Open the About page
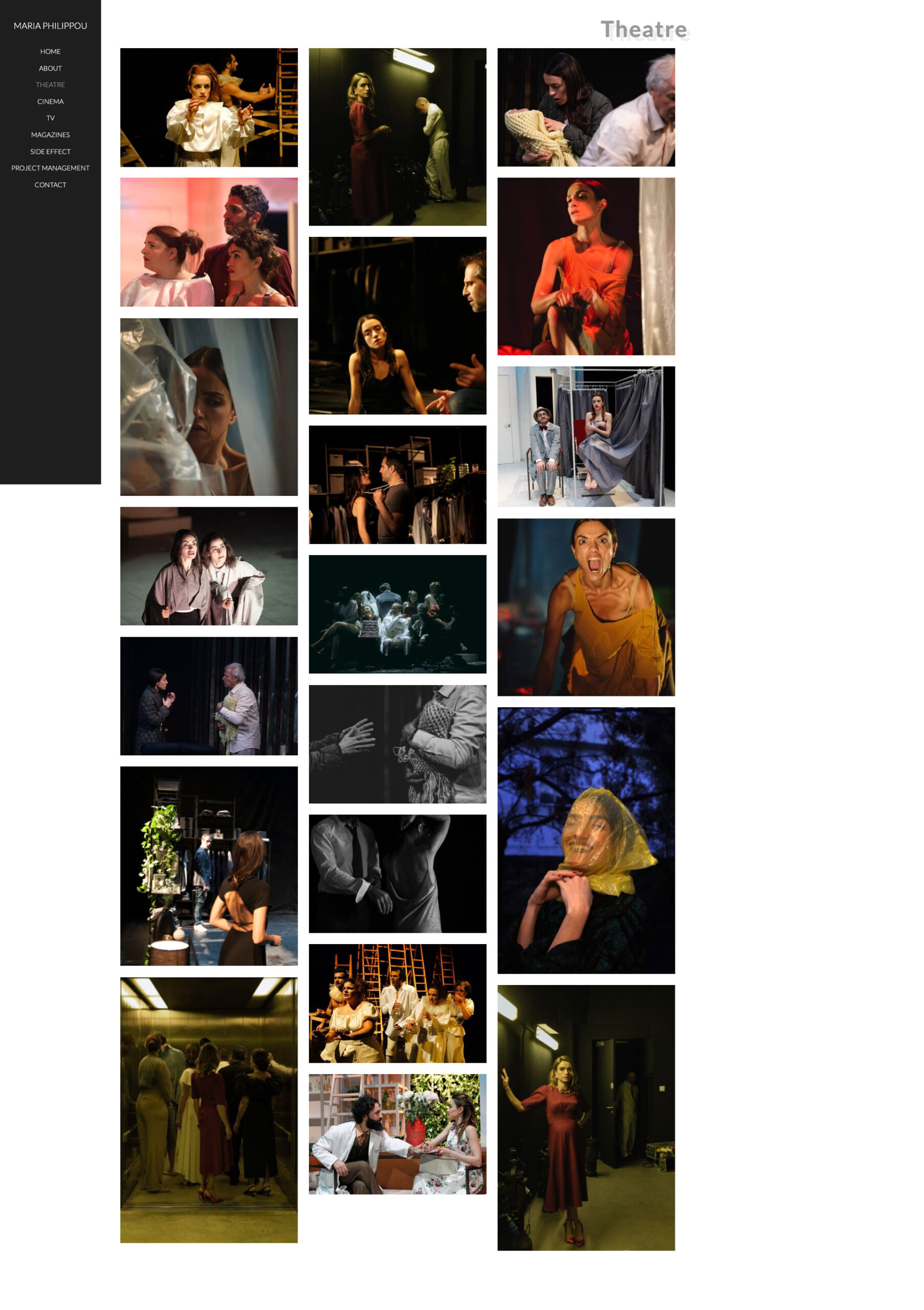Screen dimensions: 924x1310 (50, 68)
